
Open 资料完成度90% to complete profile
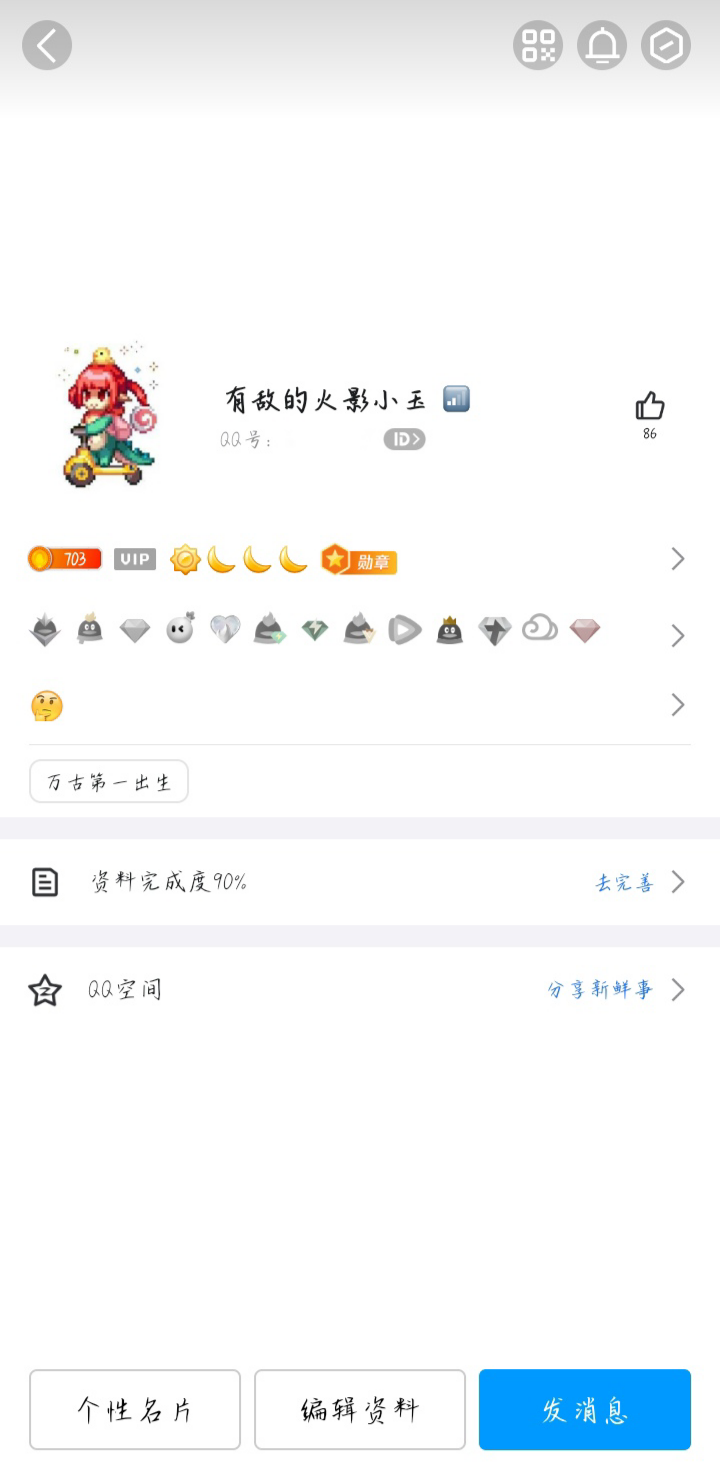click(358, 882)
